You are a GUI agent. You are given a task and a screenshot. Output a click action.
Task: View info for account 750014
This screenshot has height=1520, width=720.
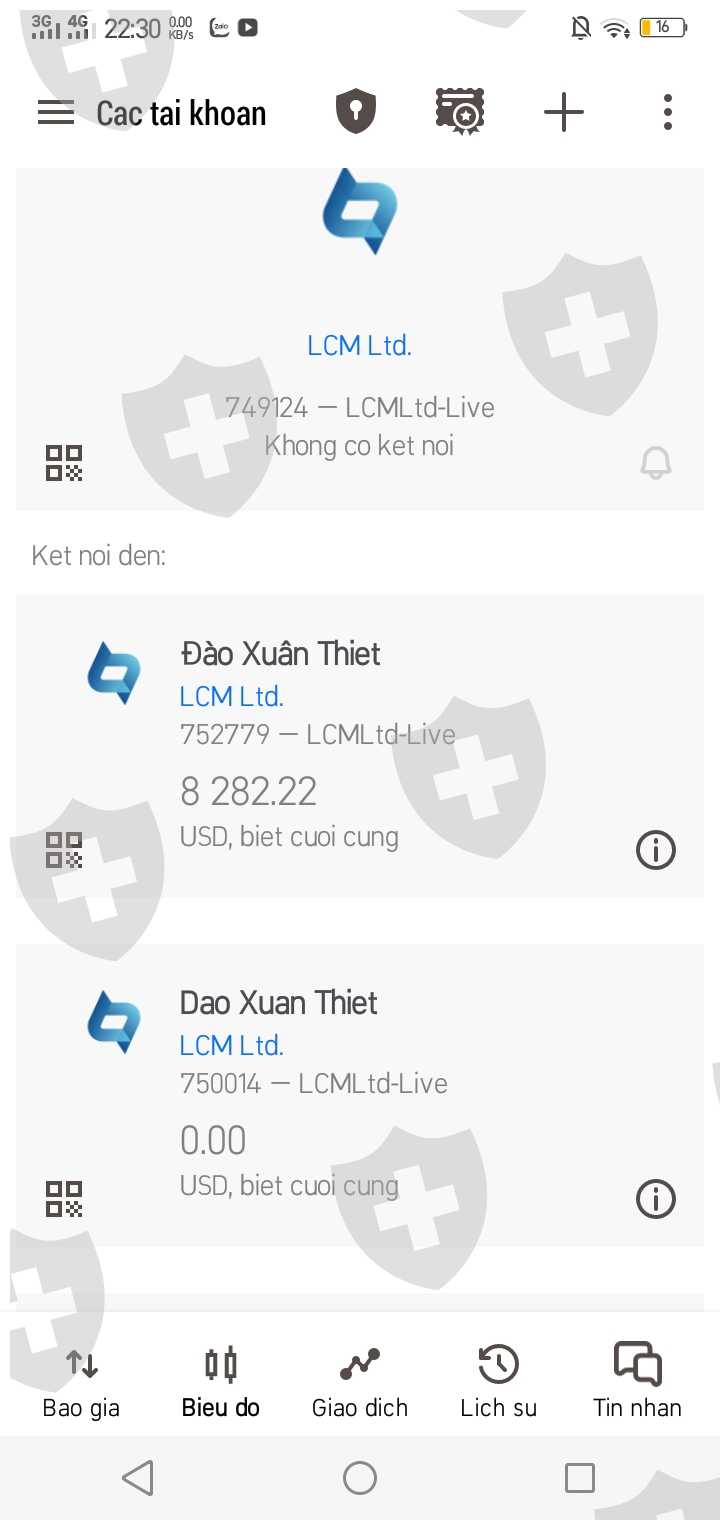(656, 1199)
